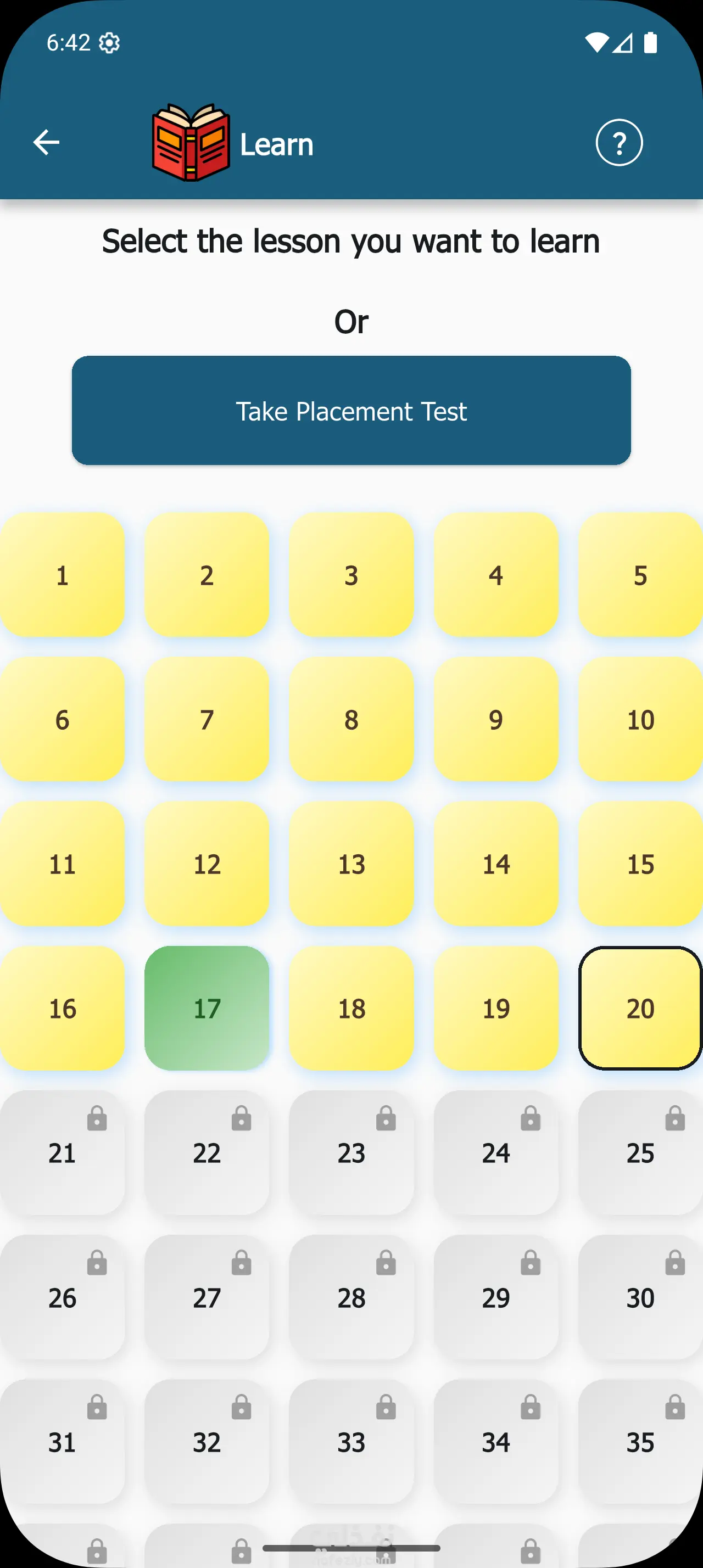This screenshot has width=703, height=1568.
Task: Select lesson 10
Action: [x=640, y=719]
